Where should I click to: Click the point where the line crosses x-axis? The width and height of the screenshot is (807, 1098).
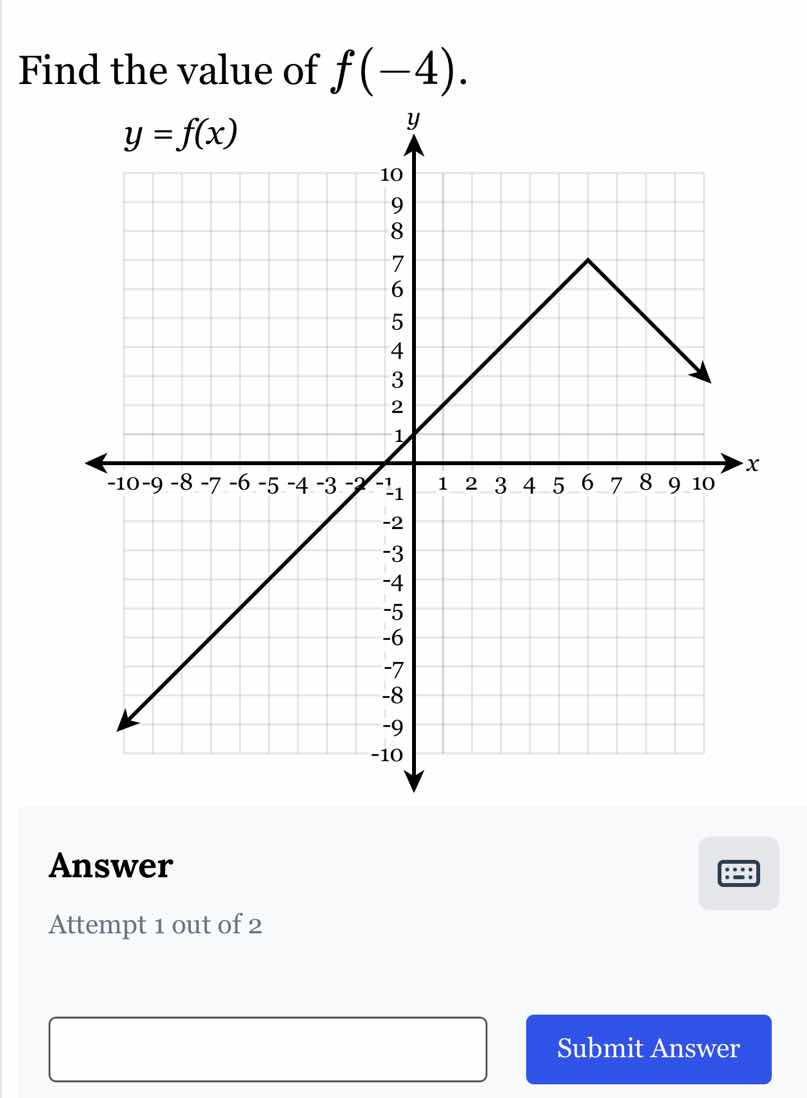pyautogui.click(x=390, y=463)
